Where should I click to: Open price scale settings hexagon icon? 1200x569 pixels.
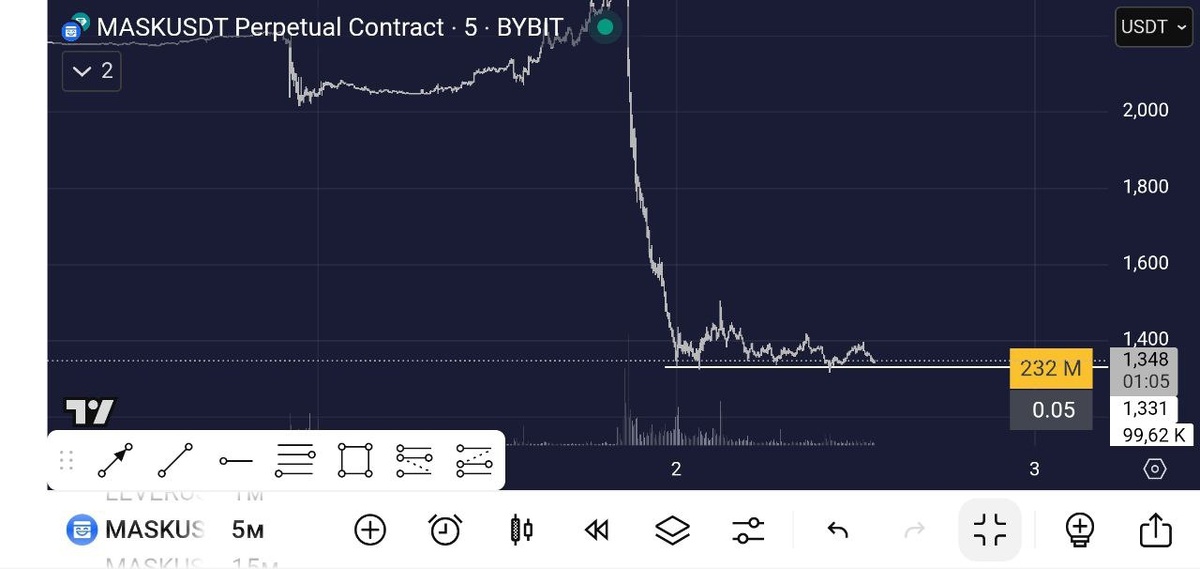(1154, 469)
